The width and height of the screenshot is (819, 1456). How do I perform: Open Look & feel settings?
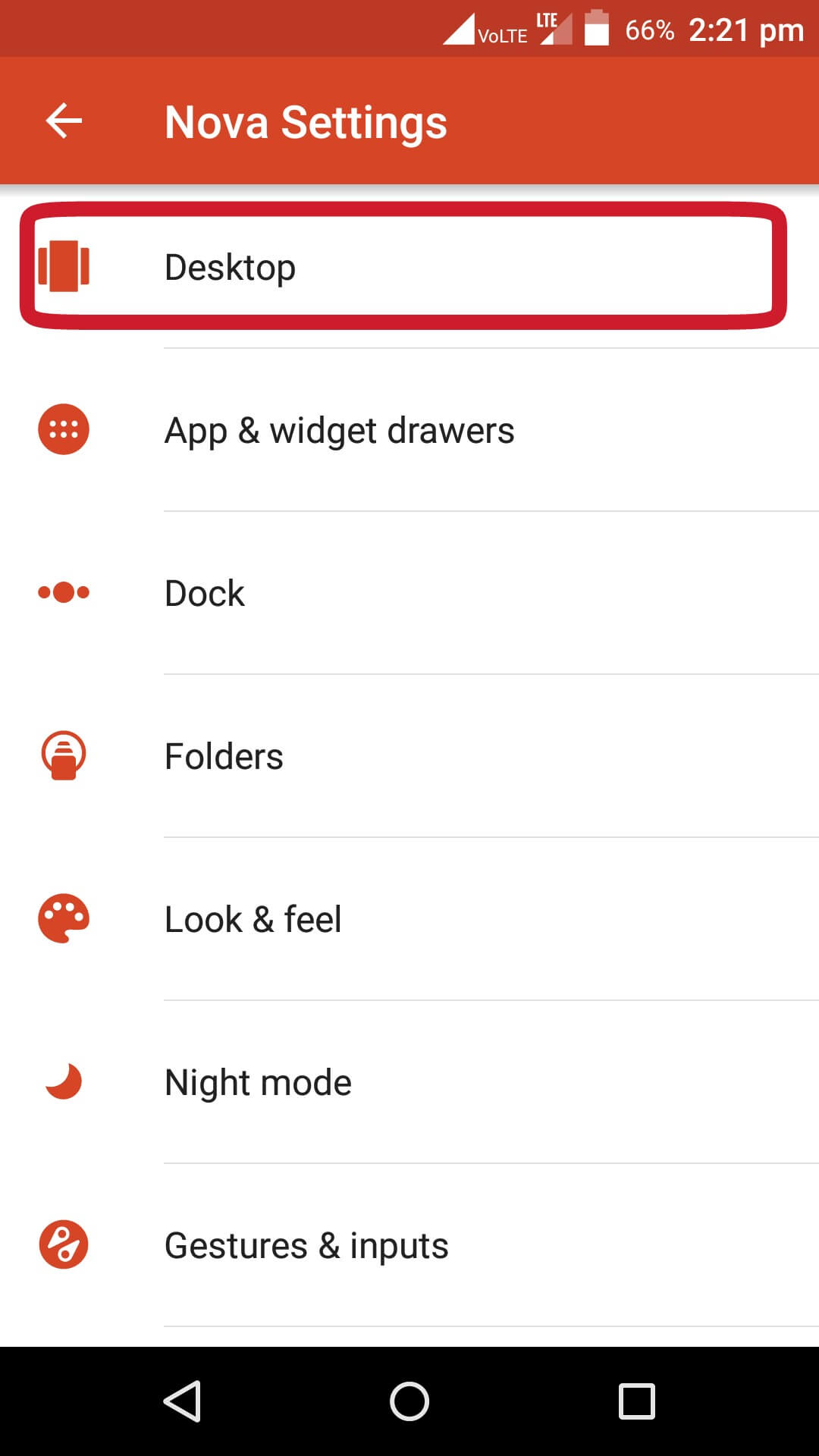point(409,919)
